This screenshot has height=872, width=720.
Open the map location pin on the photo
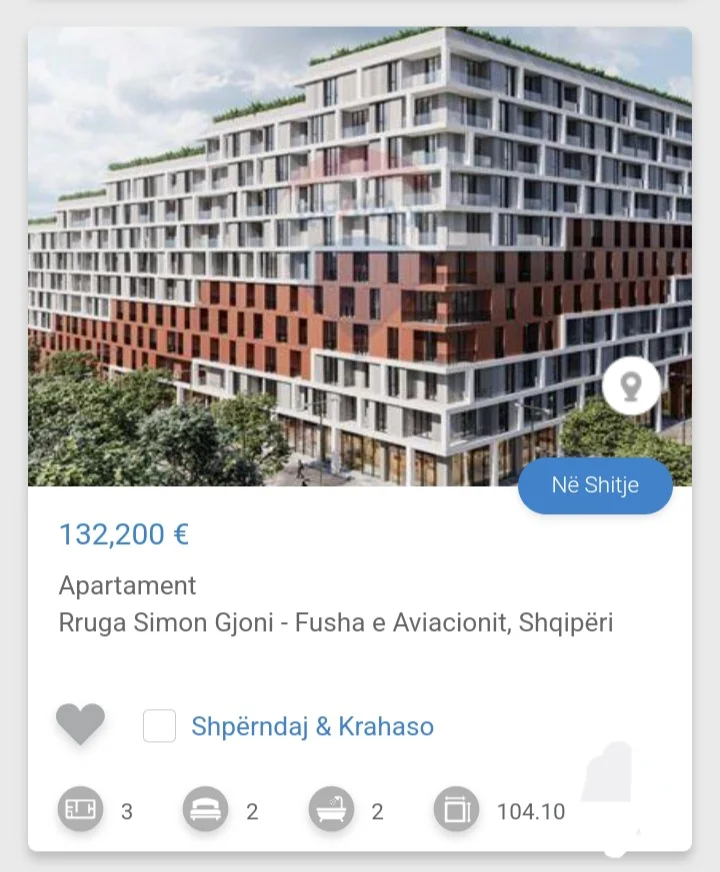[x=630, y=383]
